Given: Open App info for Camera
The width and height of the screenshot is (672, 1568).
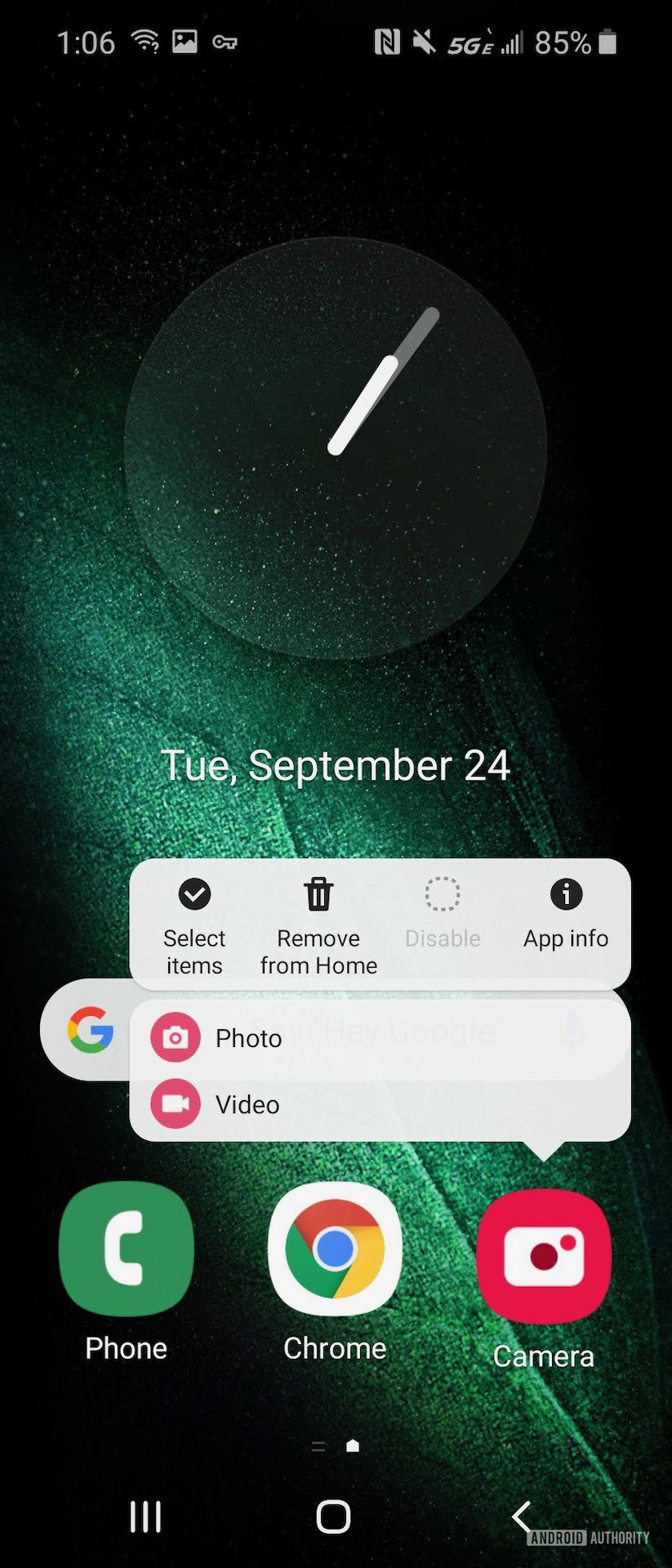Looking at the screenshot, I should pos(566,915).
